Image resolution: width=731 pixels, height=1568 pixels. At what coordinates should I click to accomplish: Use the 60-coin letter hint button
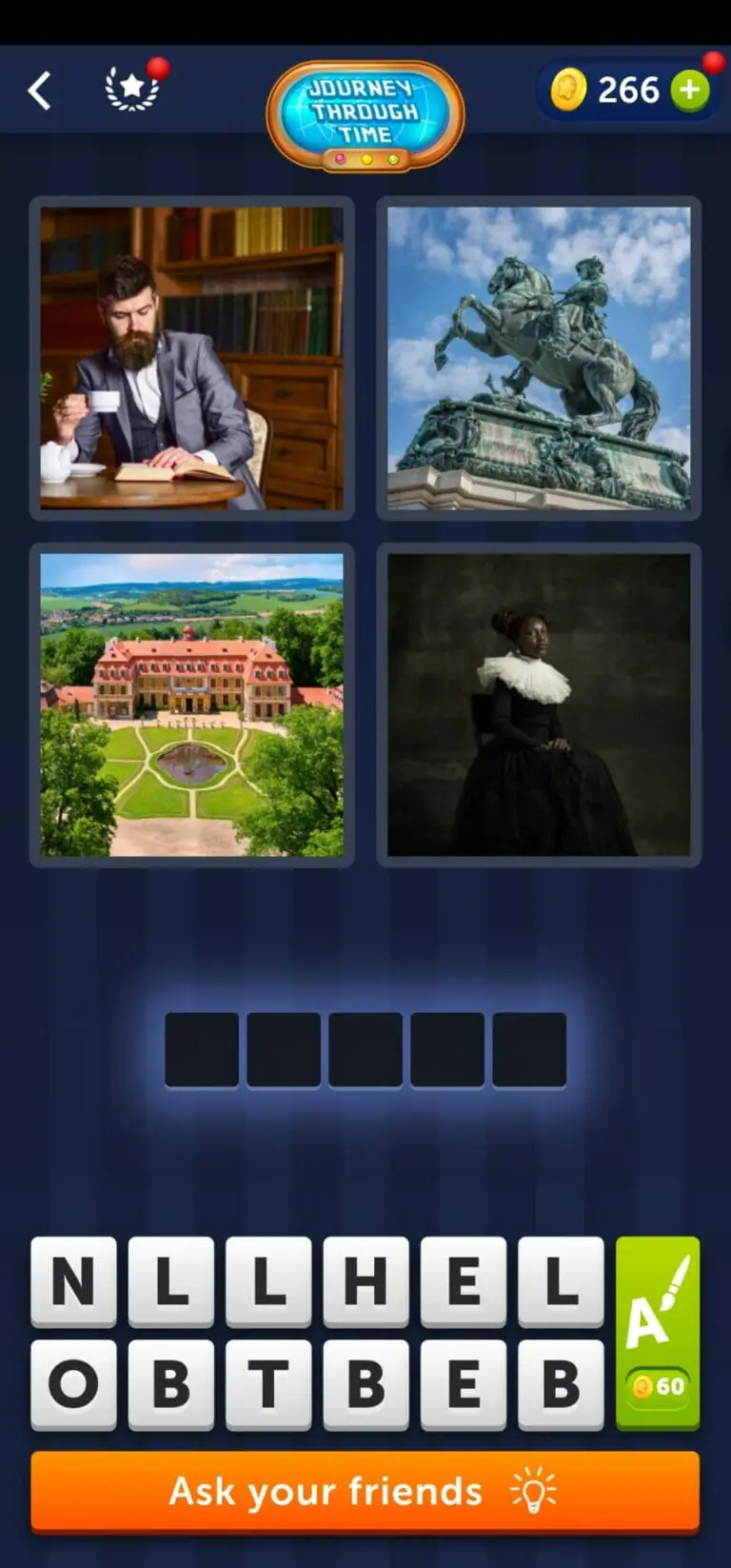pos(658,1333)
